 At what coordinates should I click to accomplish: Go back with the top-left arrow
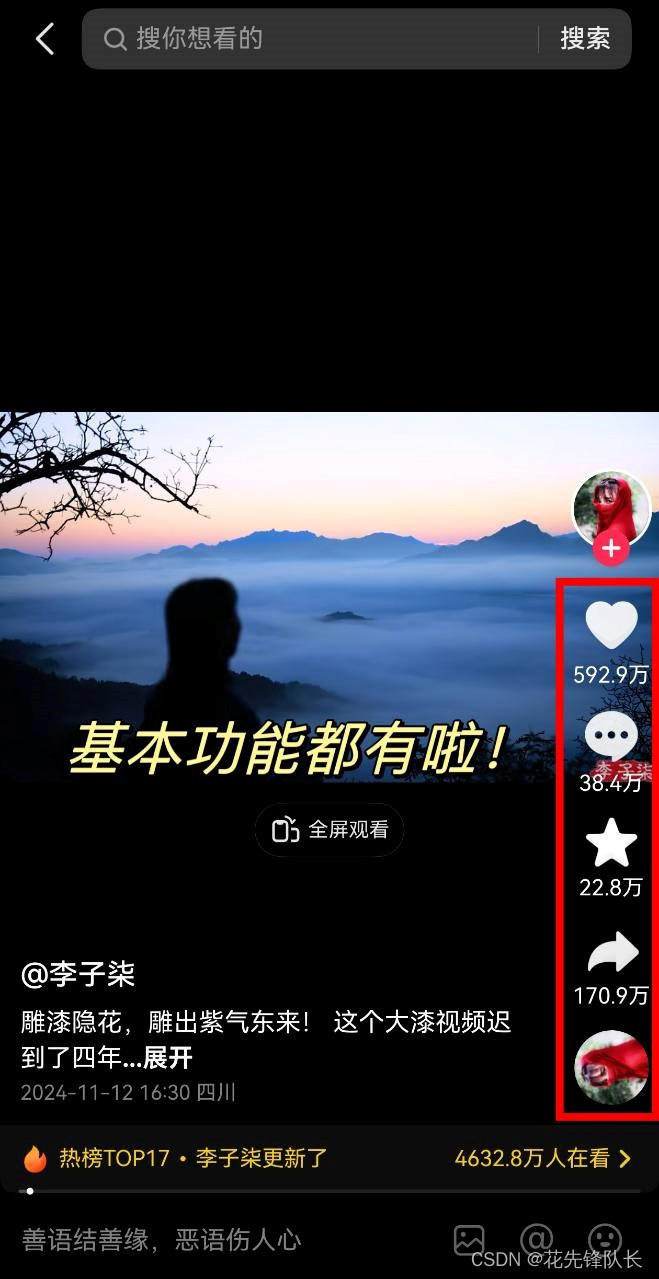44,39
